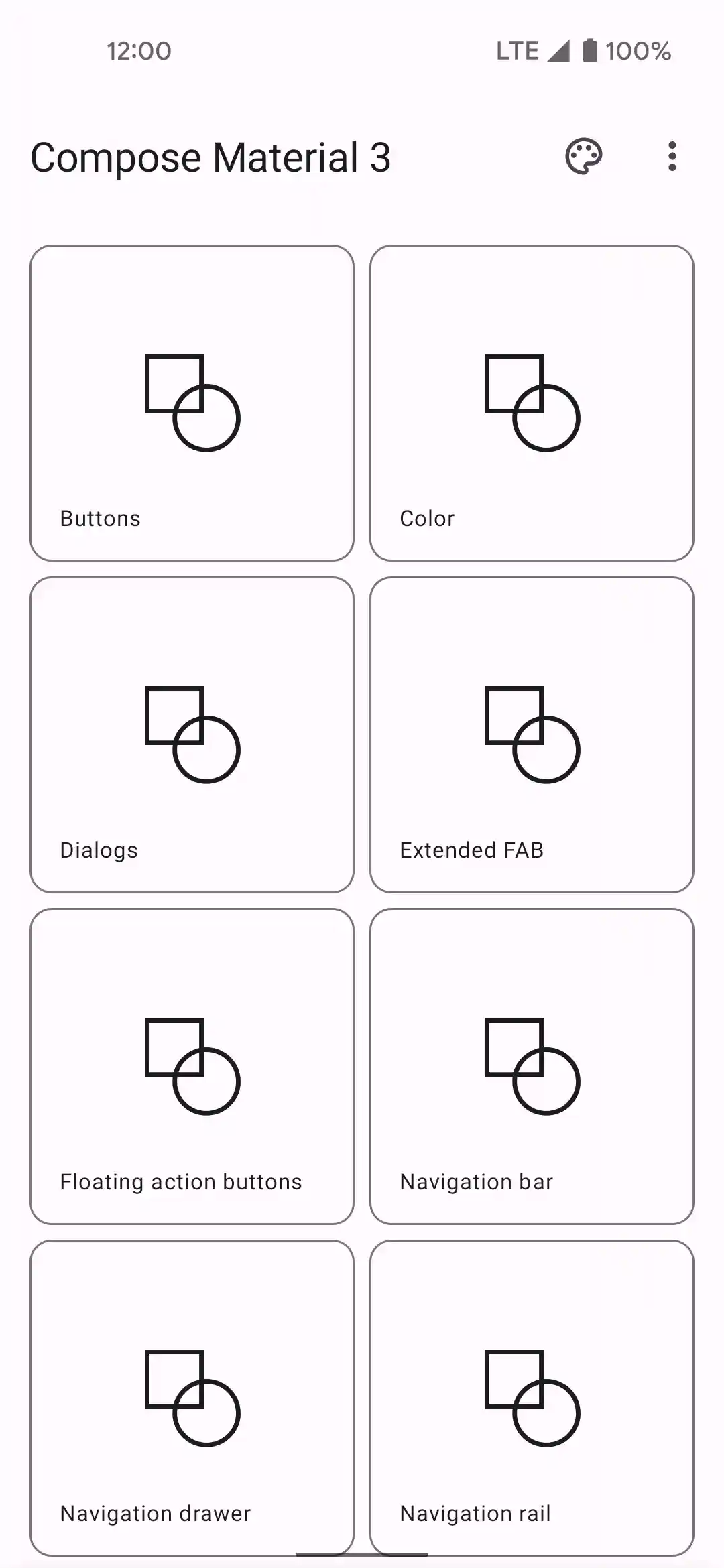Screen dimensions: 724x1568
Task: Select the Navigation rail card
Action: click(533, 1400)
